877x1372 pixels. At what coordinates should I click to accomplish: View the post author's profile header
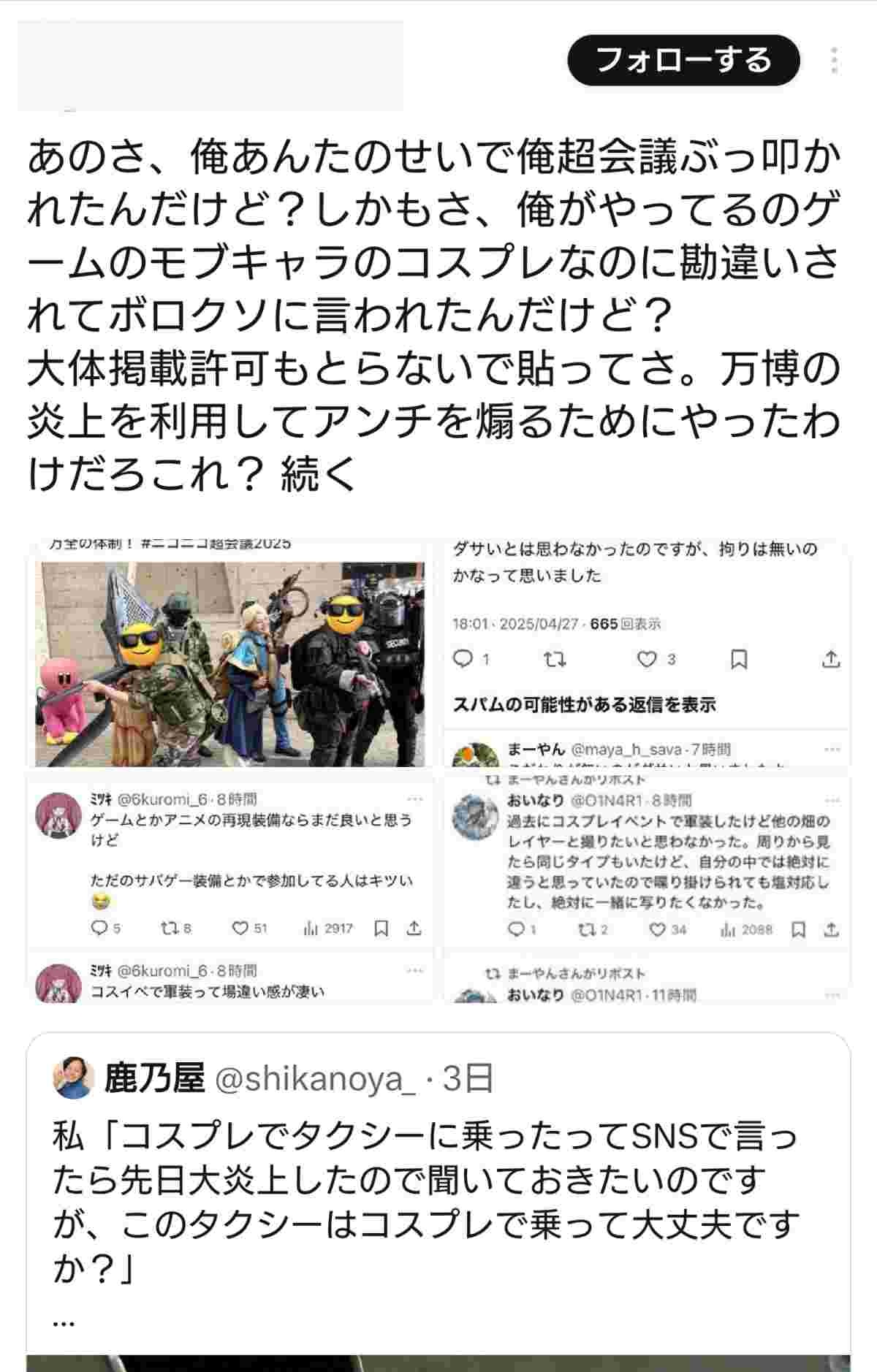[210, 66]
